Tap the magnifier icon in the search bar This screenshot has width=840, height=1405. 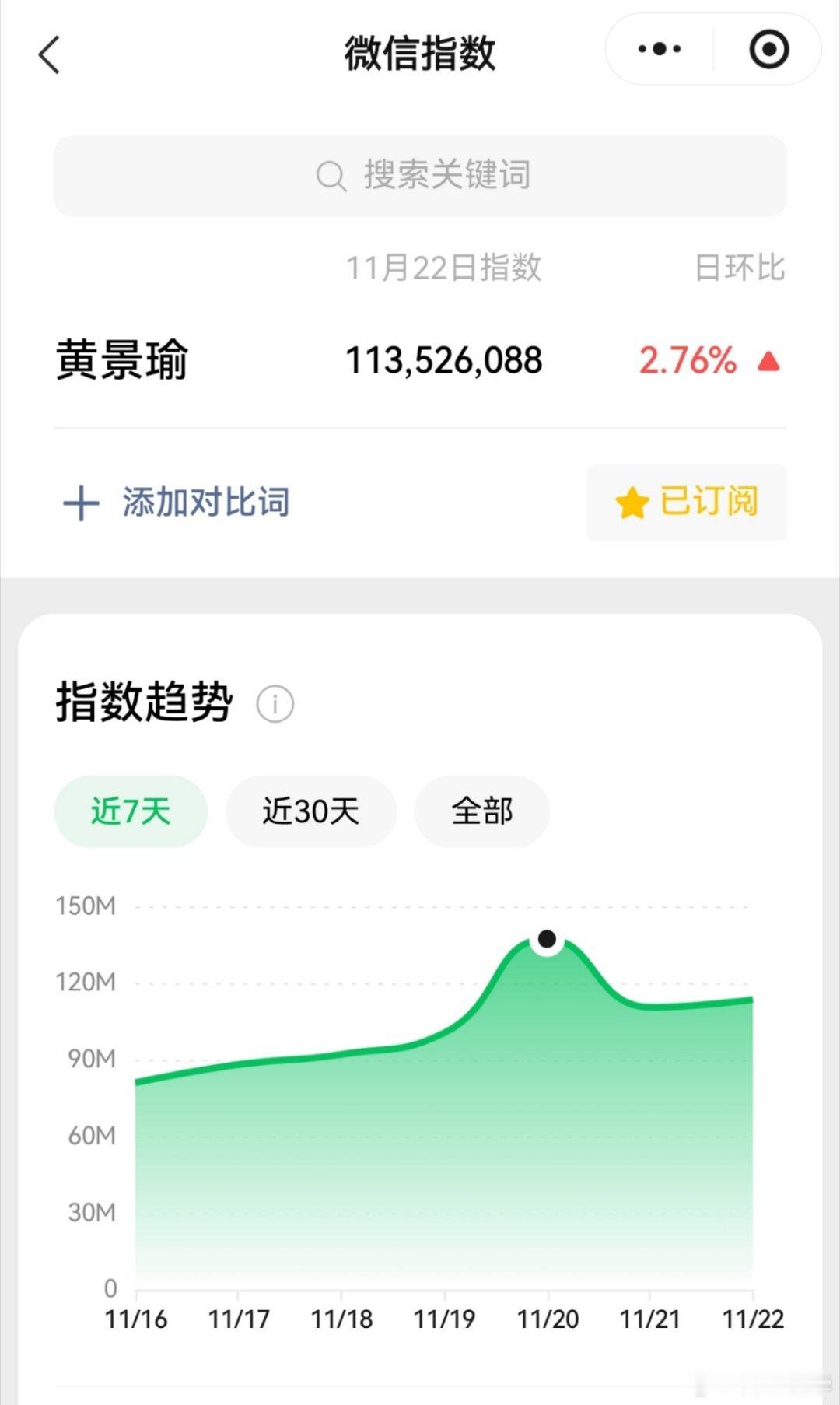331,175
